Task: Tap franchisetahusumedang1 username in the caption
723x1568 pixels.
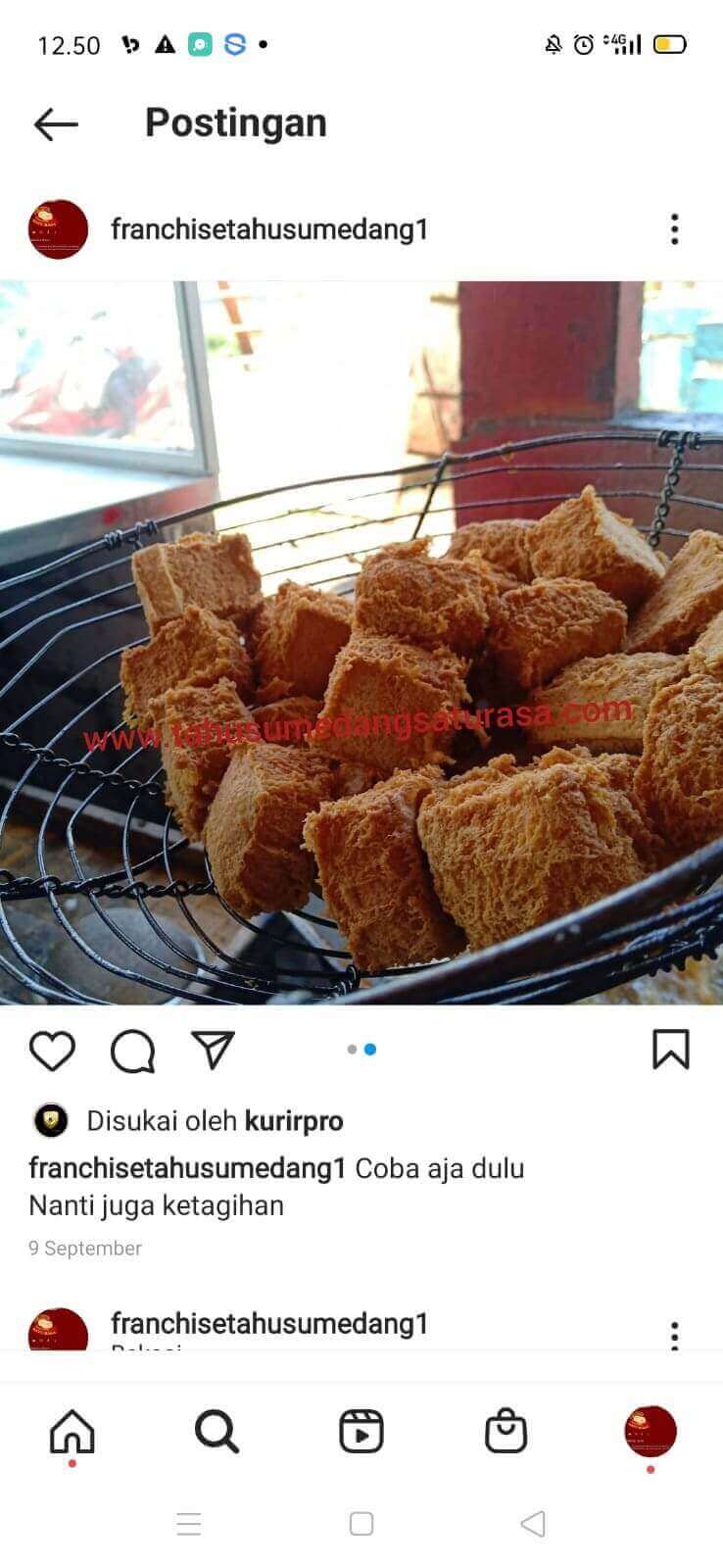Action: pyautogui.click(x=187, y=1168)
